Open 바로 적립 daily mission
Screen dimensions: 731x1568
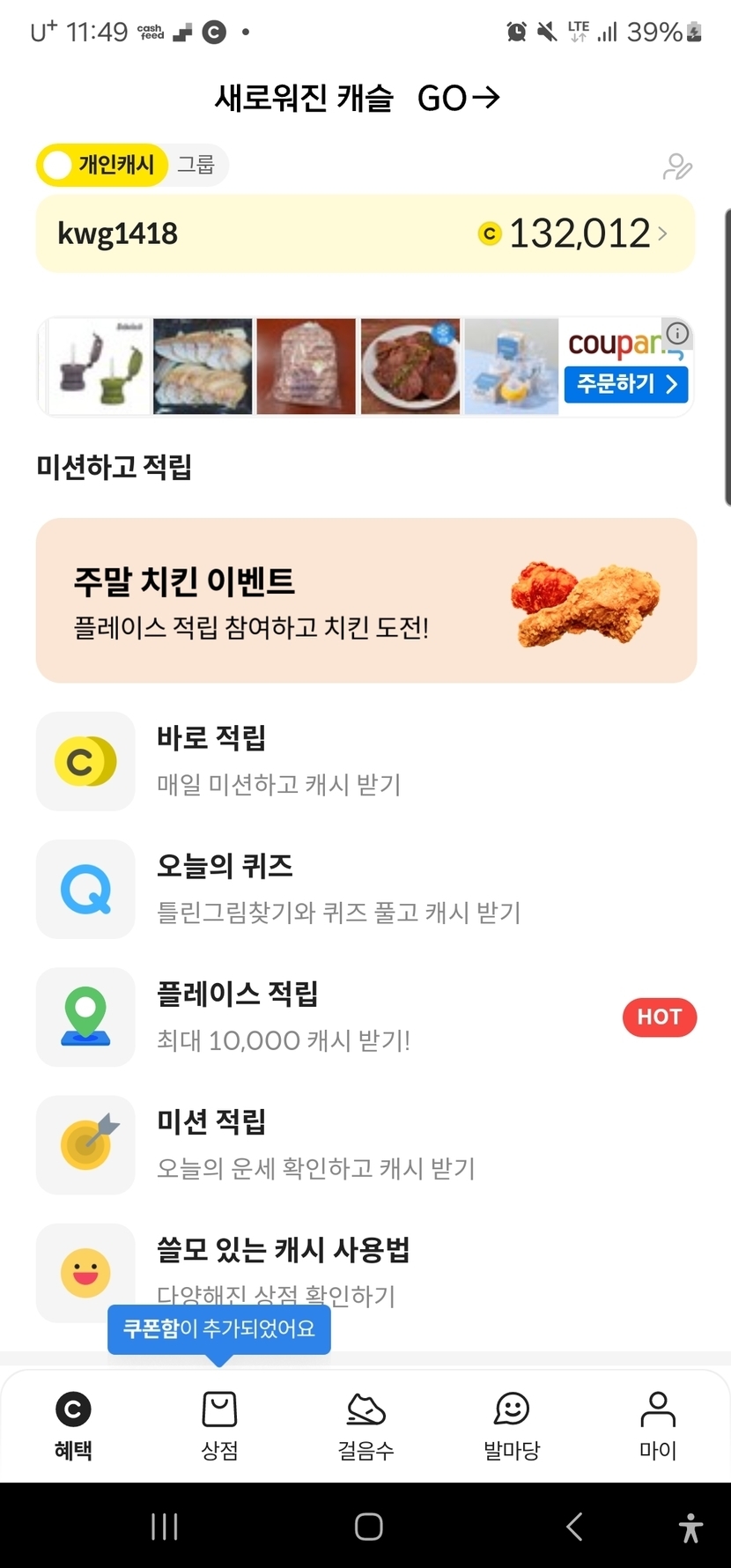tap(277, 761)
